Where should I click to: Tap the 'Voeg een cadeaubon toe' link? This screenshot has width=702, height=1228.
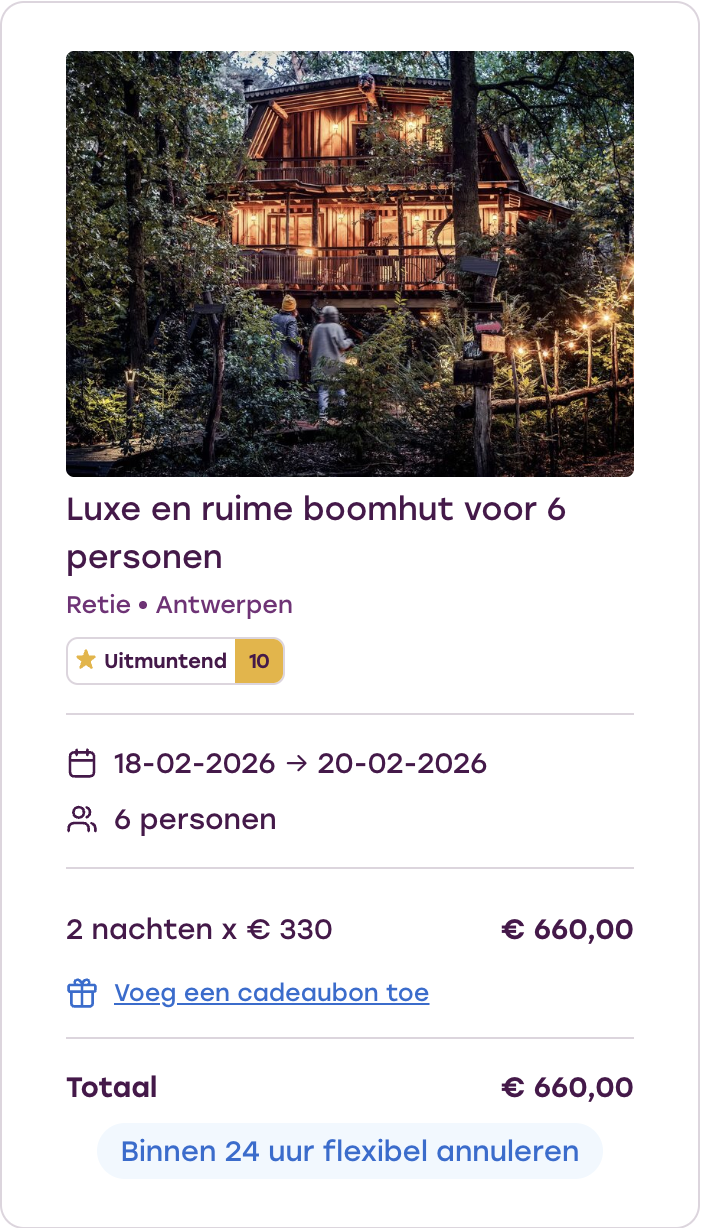pyautogui.click(x=271, y=993)
